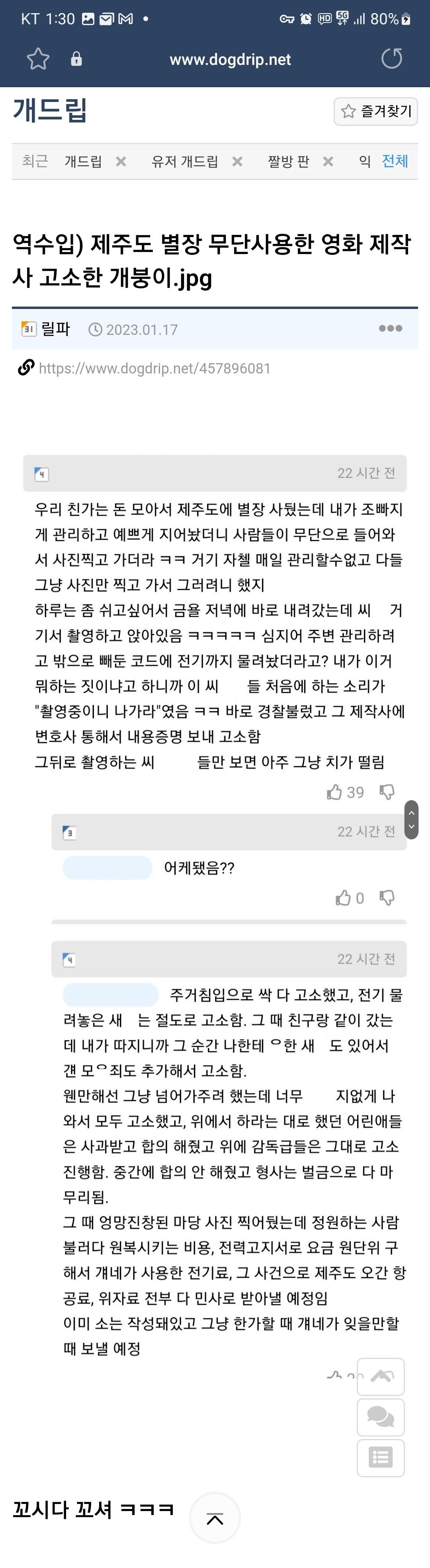Open author 릴파's profile
Viewport: 430px width, 1568px height.
click(x=55, y=329)
